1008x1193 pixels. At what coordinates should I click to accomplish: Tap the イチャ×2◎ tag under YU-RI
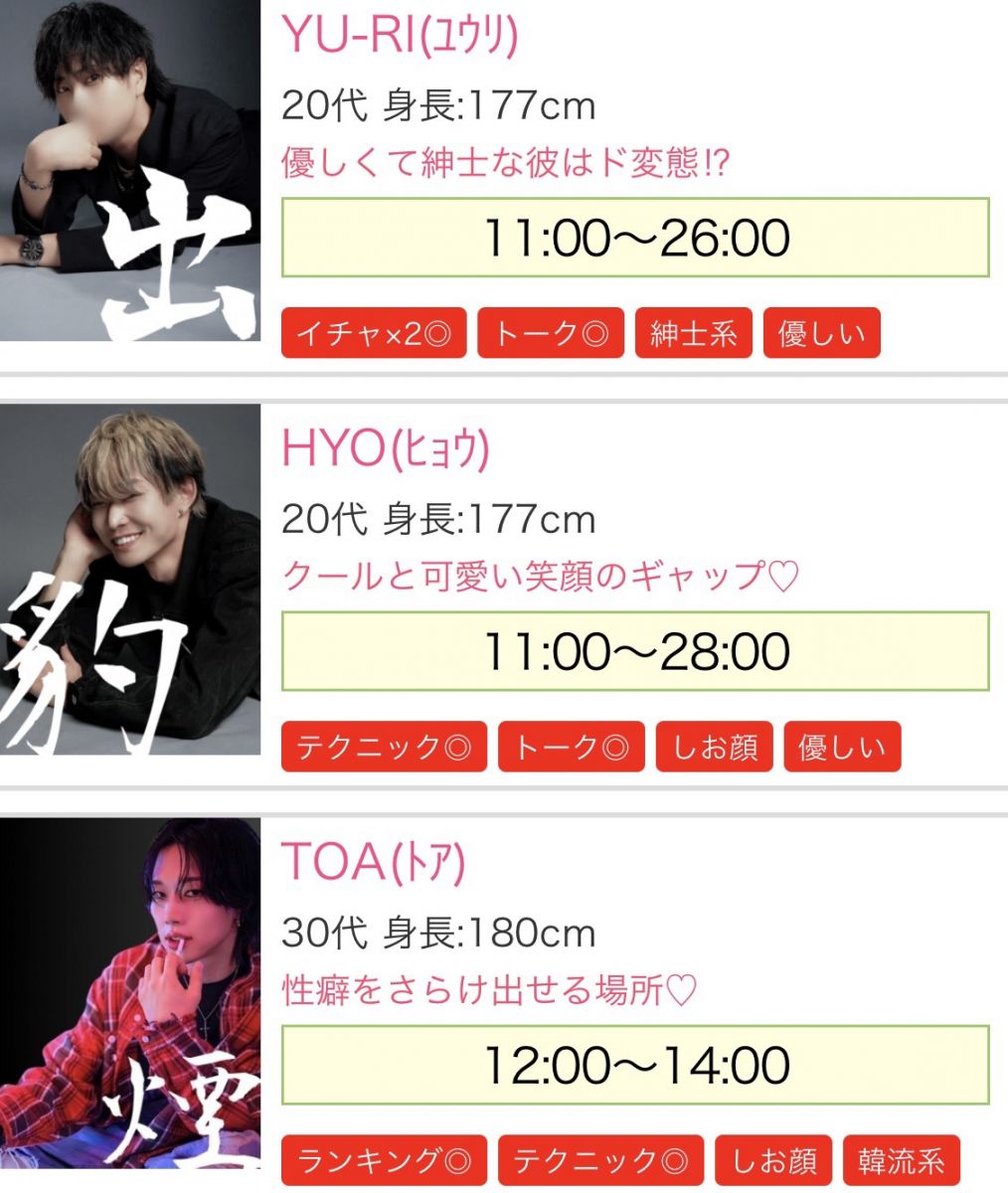pos(374,334)
